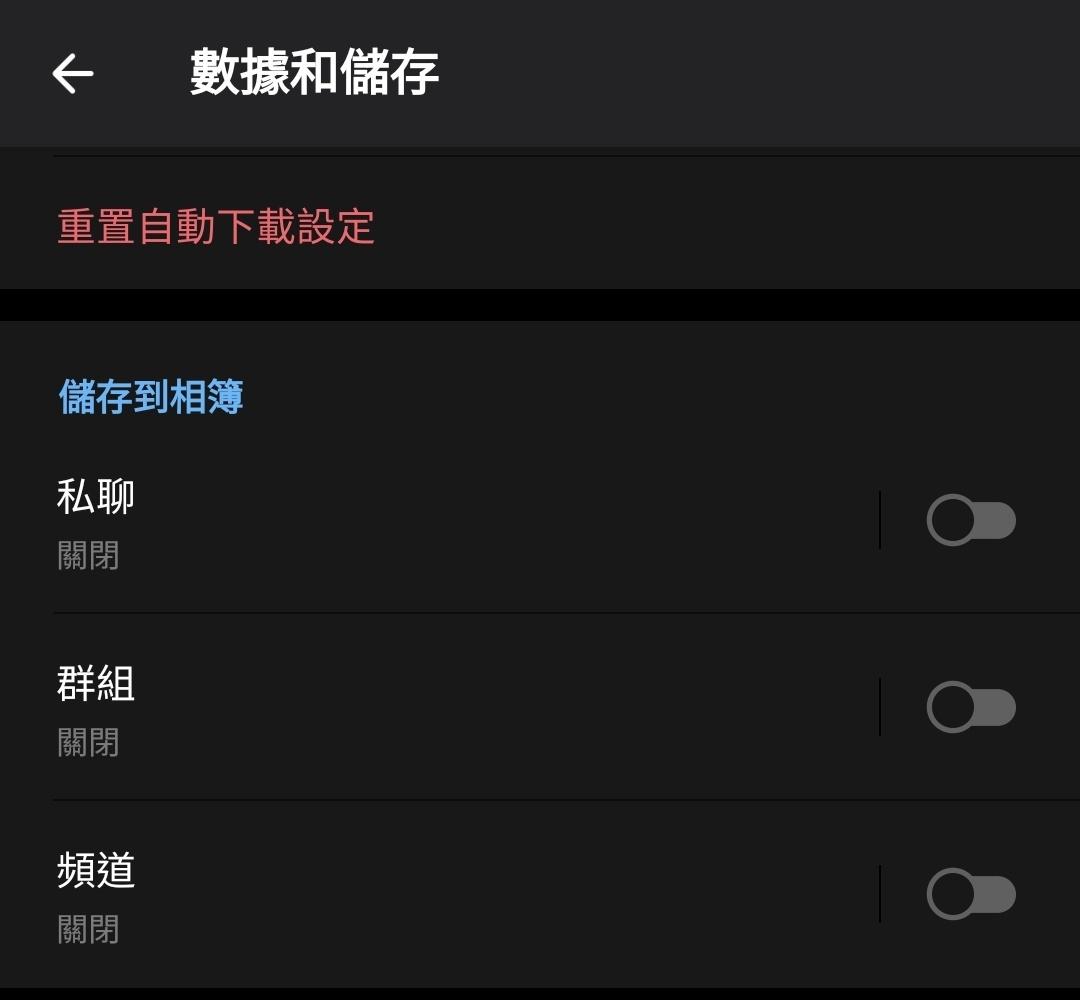Open 私聊 save-to-gallery settings row
Screen dimensions: 1080x1000
400,521
